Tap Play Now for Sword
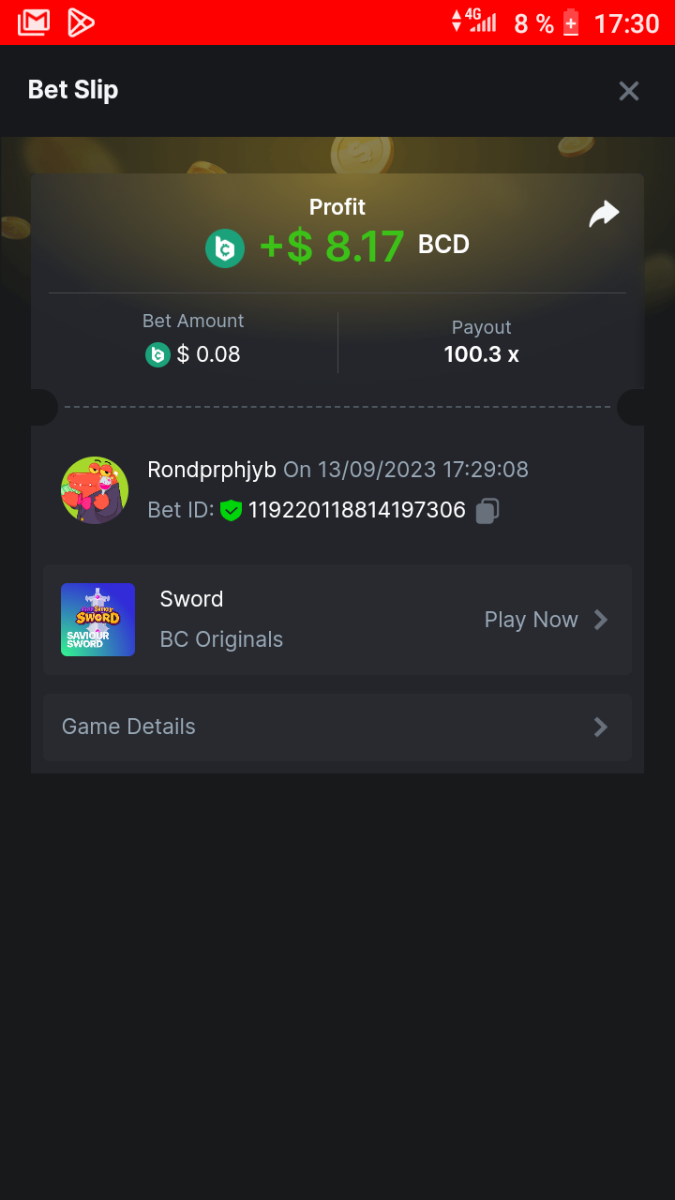 coord(545,620)
